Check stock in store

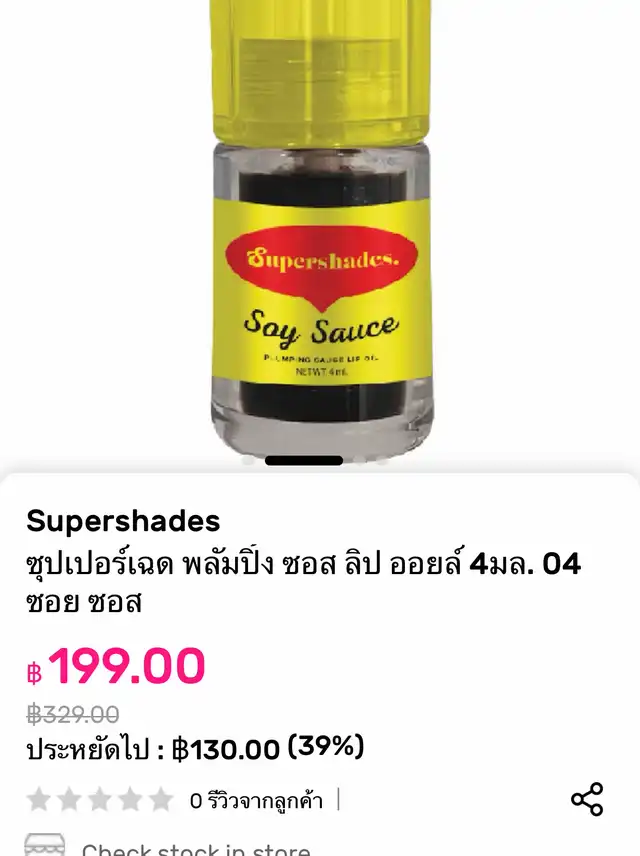[x=195, y=848]
